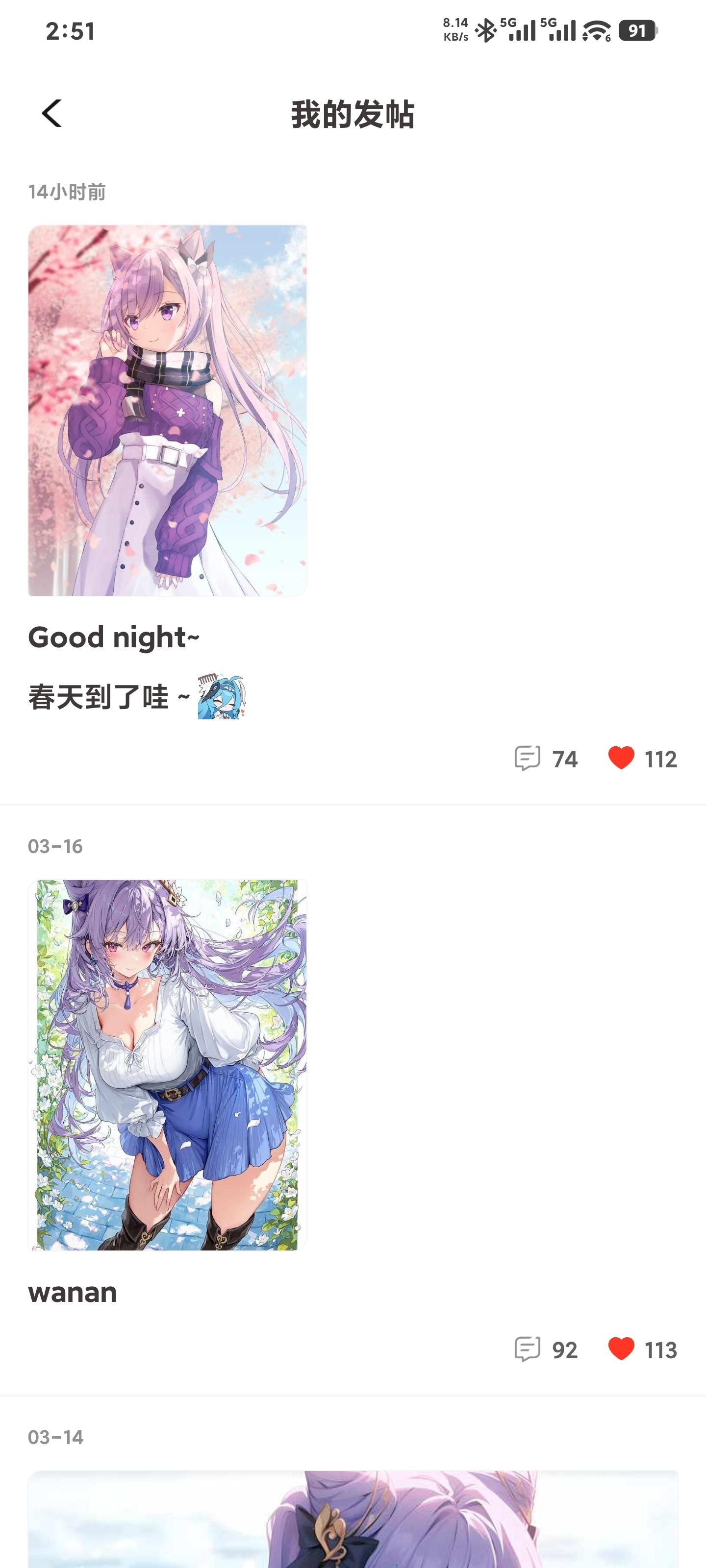Screen dimensions: 706x1568
Task: Open the wanan post image
Action: click(x=168, y=1065)
